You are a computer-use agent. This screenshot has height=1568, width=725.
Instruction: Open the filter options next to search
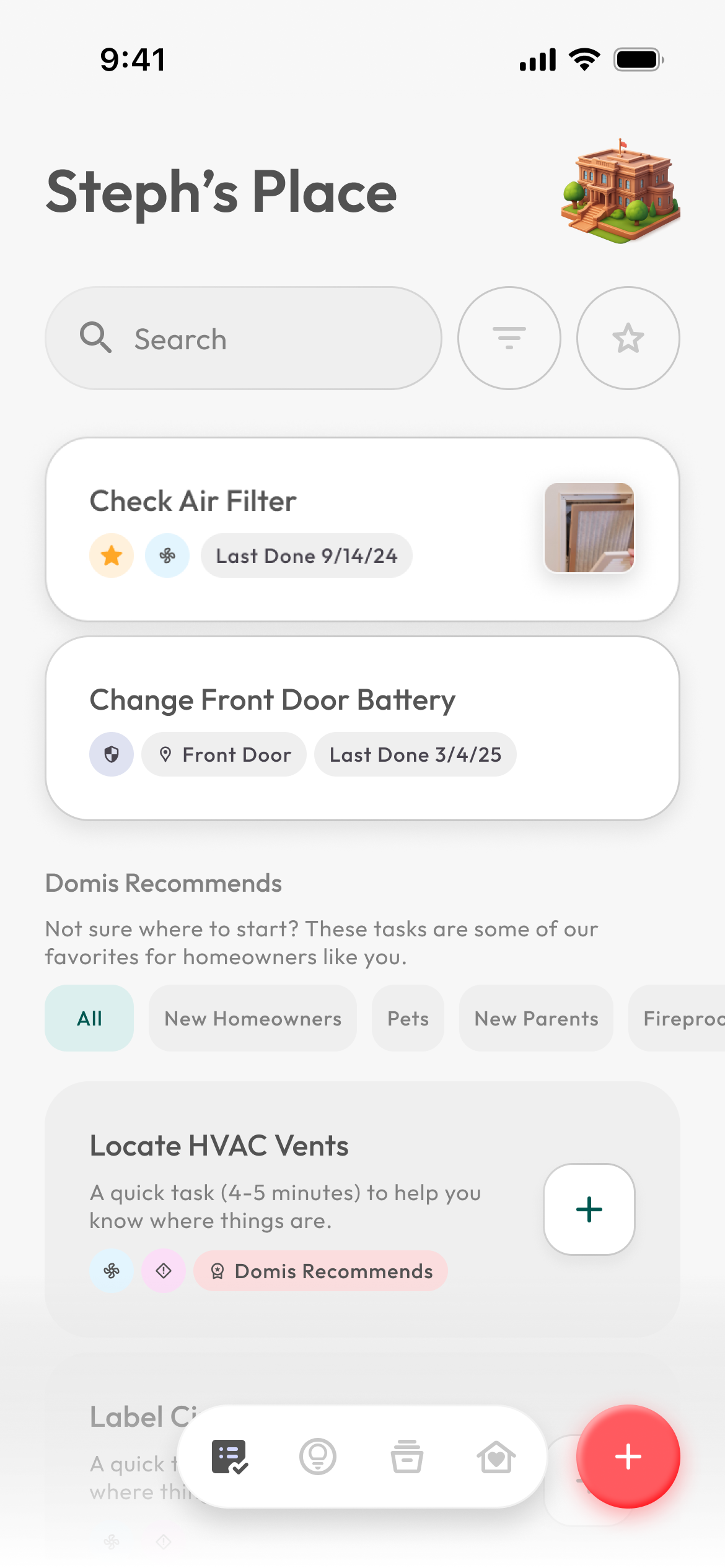pyautogui.click(x=509, y=338)
